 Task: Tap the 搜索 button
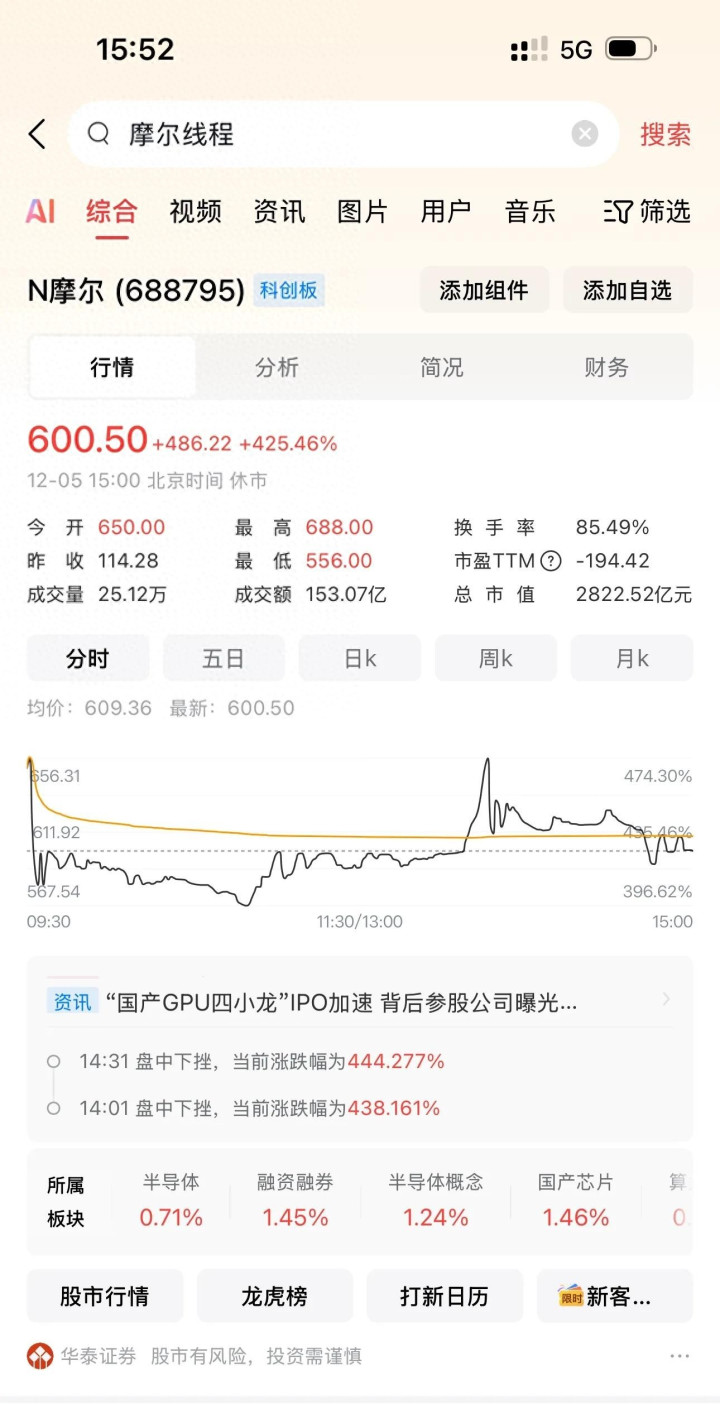(666, 134)
